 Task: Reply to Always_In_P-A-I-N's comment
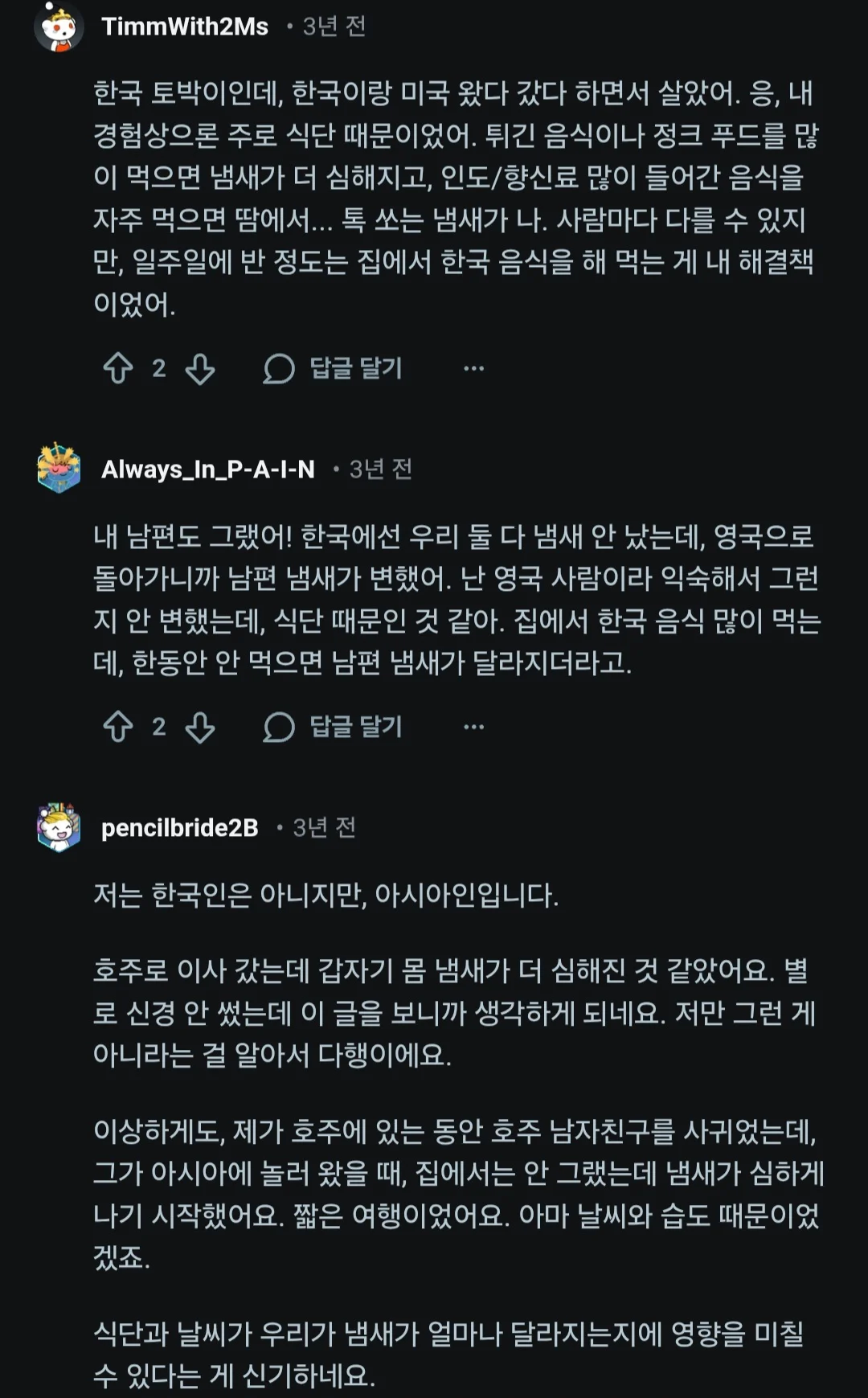[333, 727]
